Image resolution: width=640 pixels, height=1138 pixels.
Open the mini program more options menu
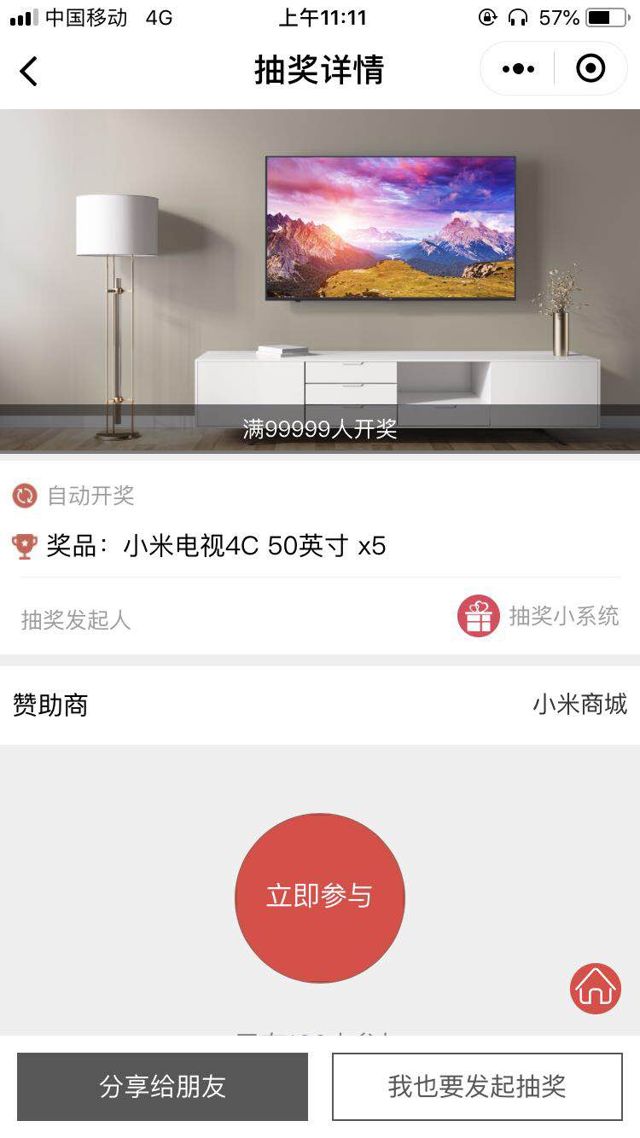[518, 69]
